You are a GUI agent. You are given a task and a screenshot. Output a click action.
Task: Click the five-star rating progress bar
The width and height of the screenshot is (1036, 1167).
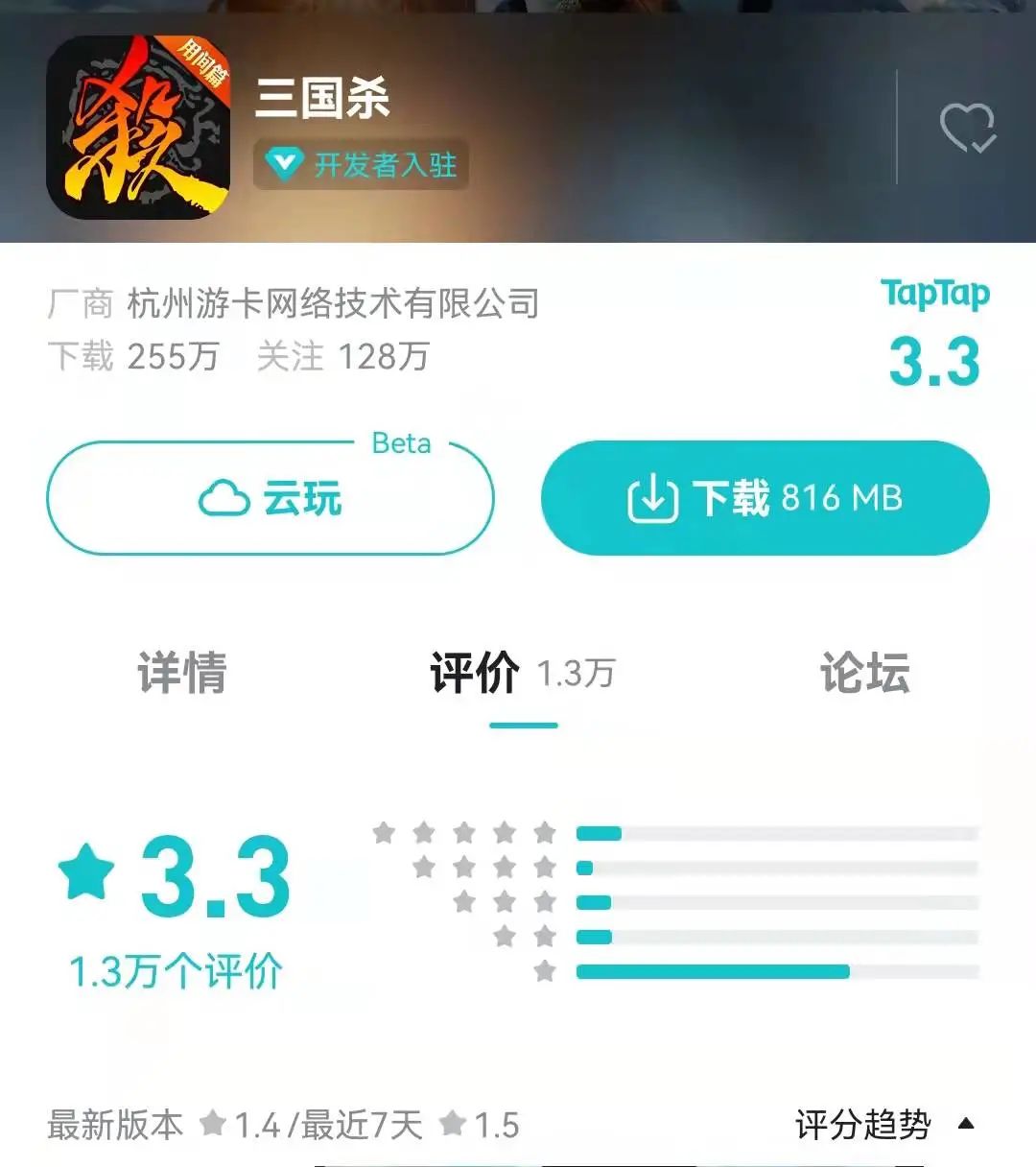(x=779, y=831)
